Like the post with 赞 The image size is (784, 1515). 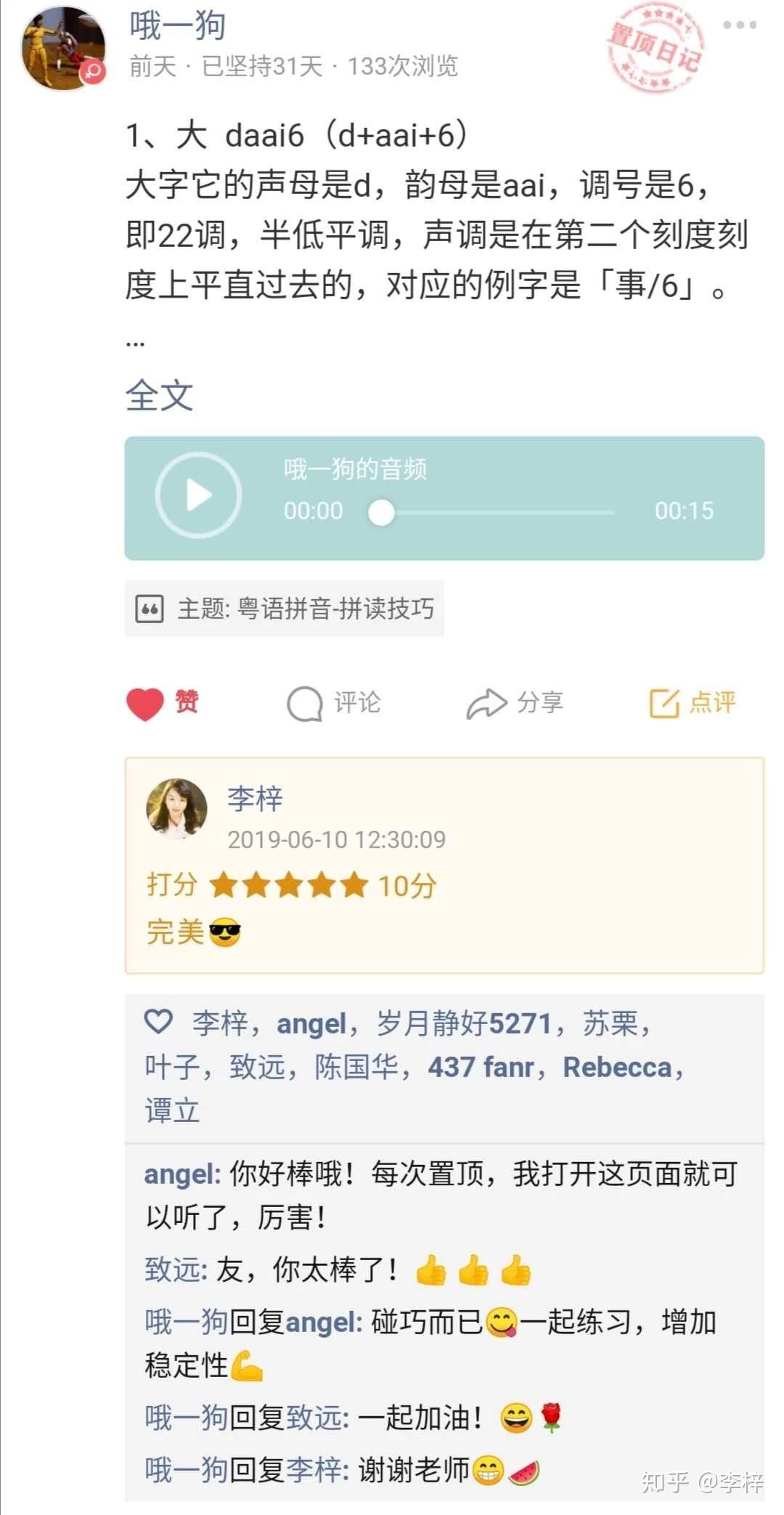(x=163, y=702)
